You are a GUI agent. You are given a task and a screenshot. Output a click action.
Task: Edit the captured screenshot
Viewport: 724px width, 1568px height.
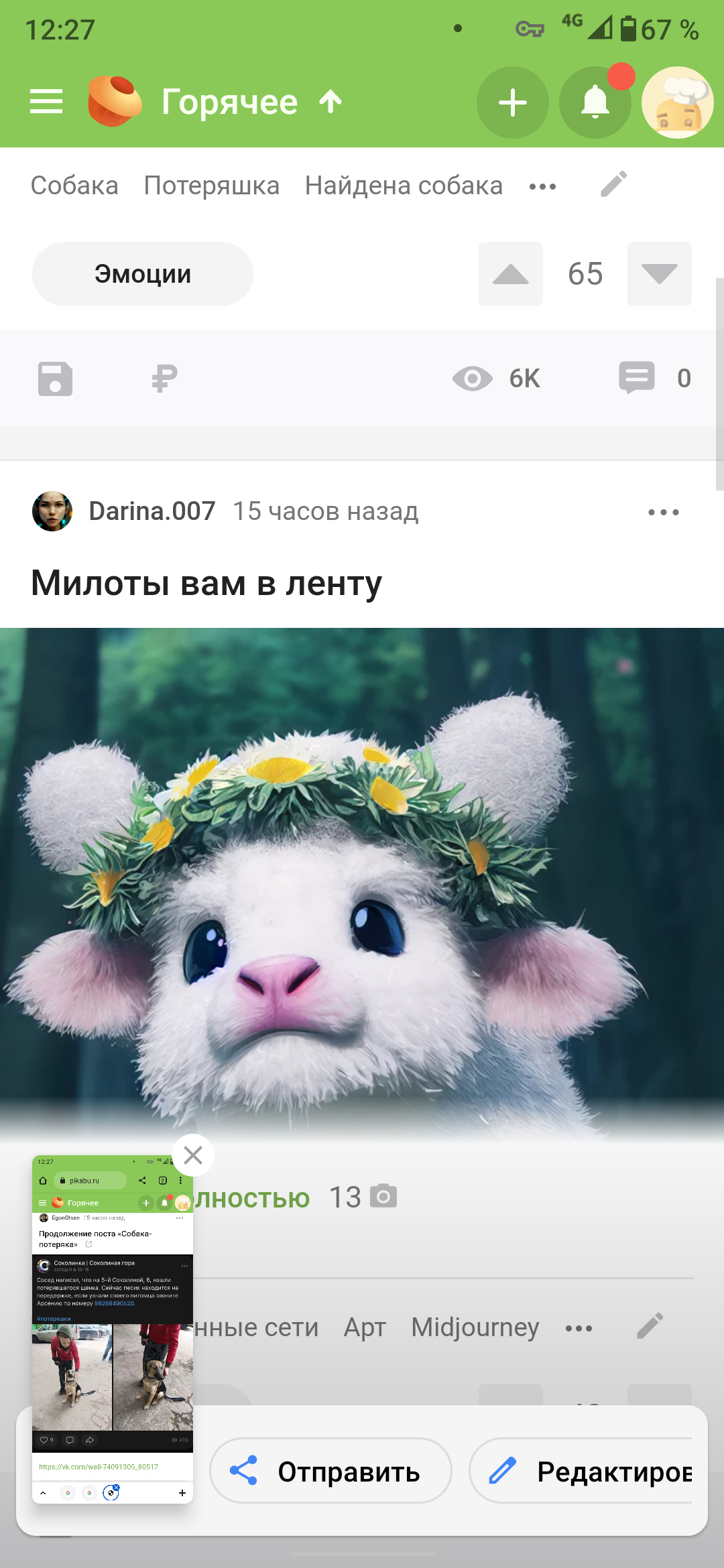click(590, 1472)
